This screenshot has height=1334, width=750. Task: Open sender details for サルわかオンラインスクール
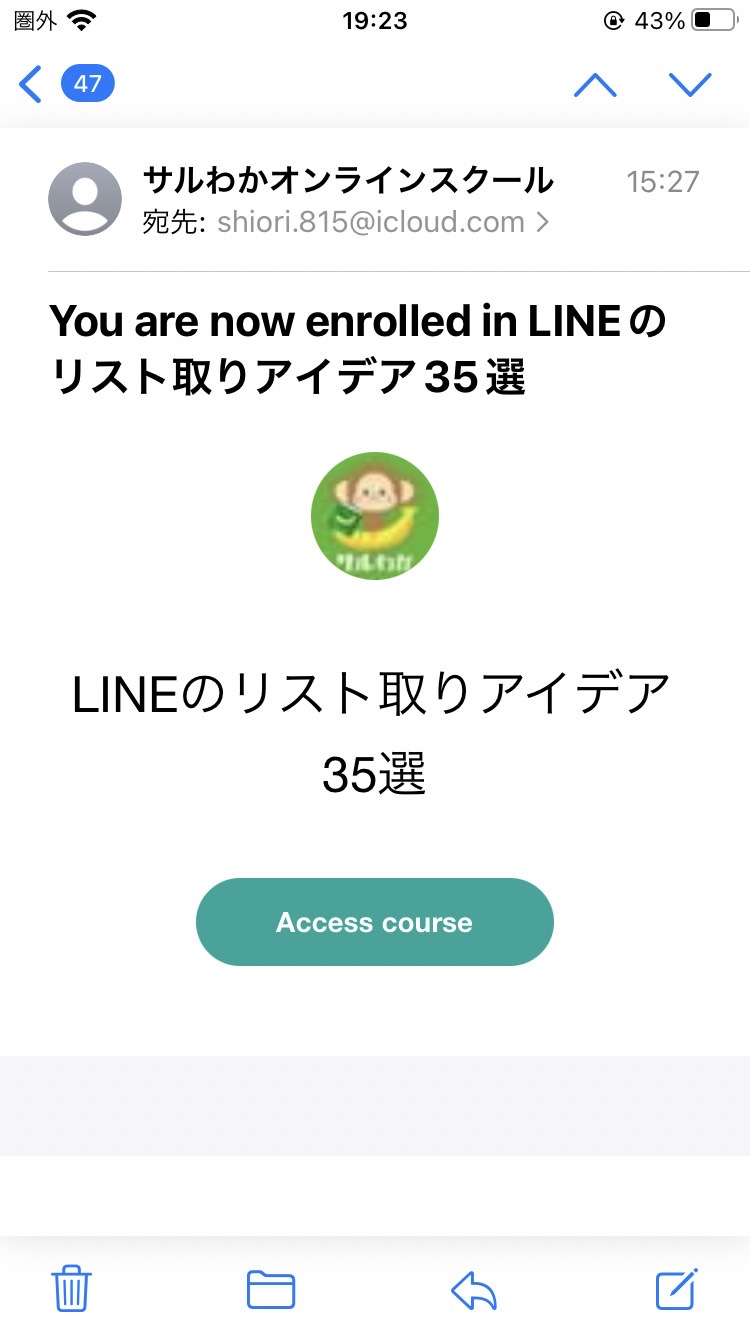click(348, 181)
